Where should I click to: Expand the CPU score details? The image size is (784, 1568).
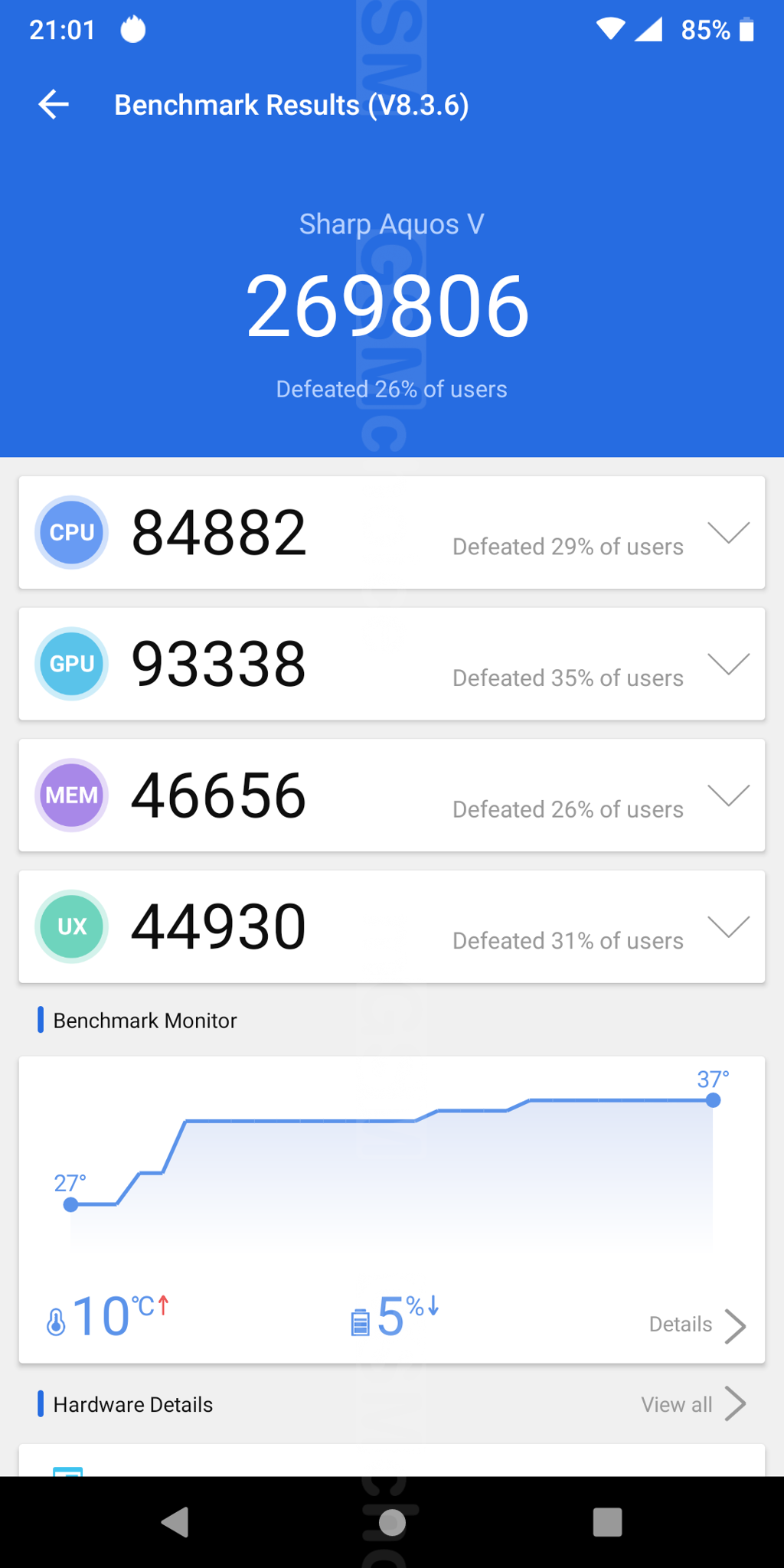(727, 533)
